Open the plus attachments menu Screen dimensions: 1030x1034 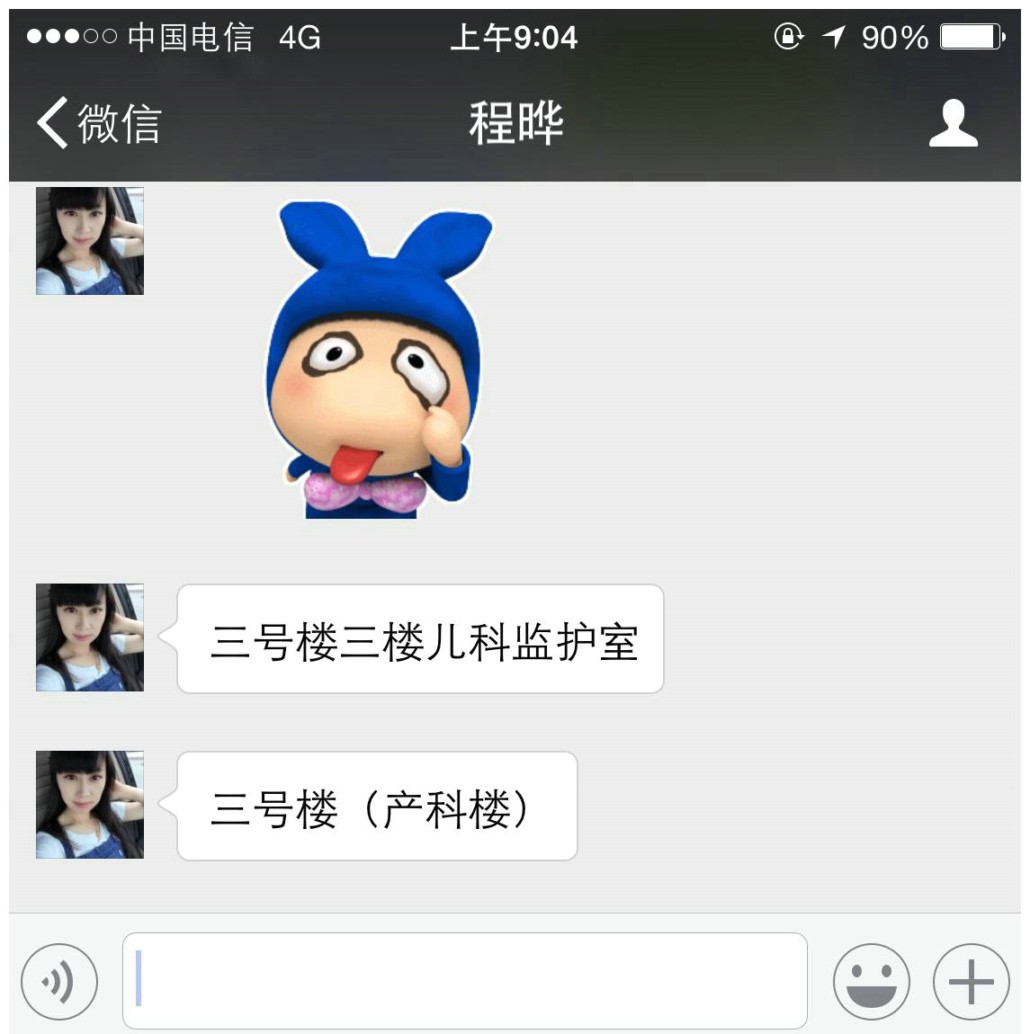pyautogui.click(x=971, y=981)
